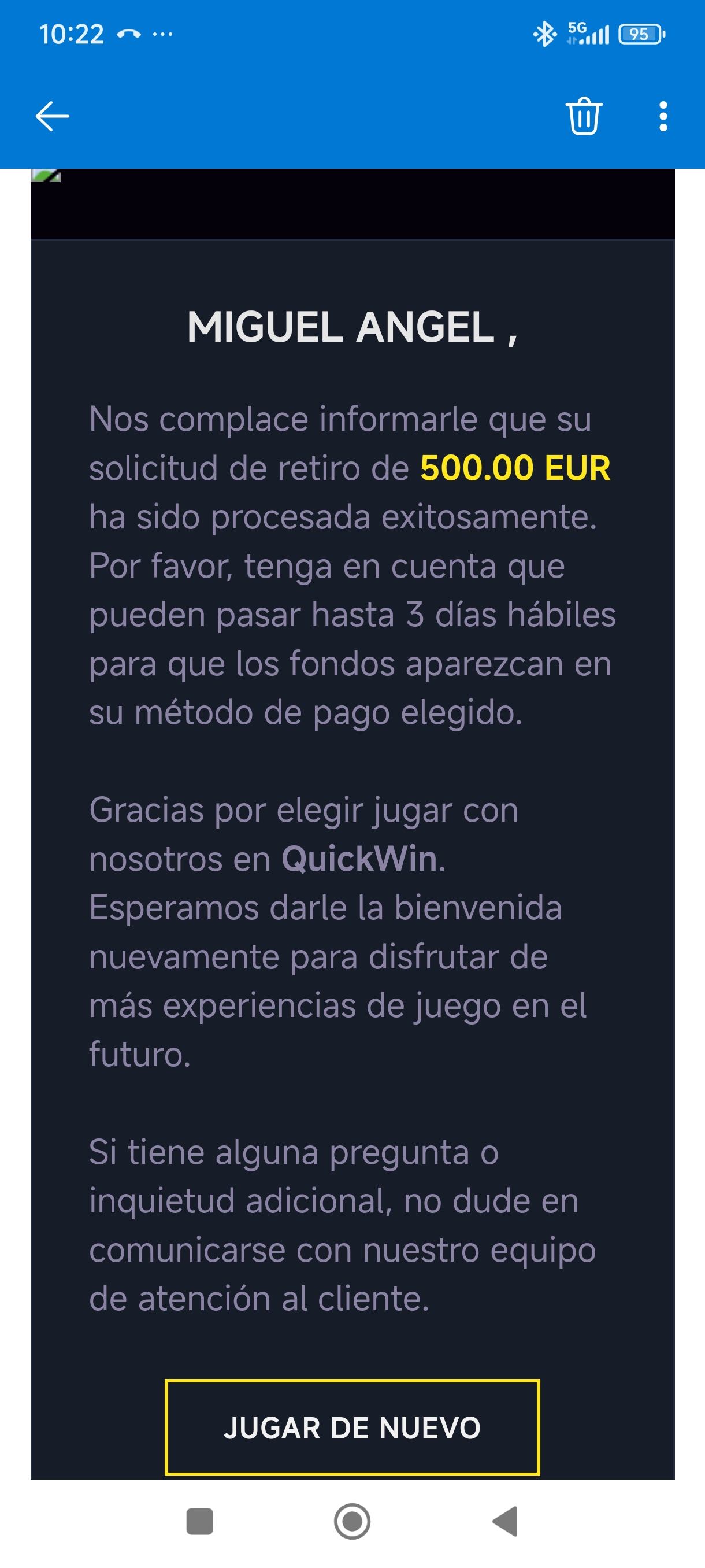Screen dimensions: 705x1568
Task: Delete this email with the trash icon
Action: coord(583,116)
